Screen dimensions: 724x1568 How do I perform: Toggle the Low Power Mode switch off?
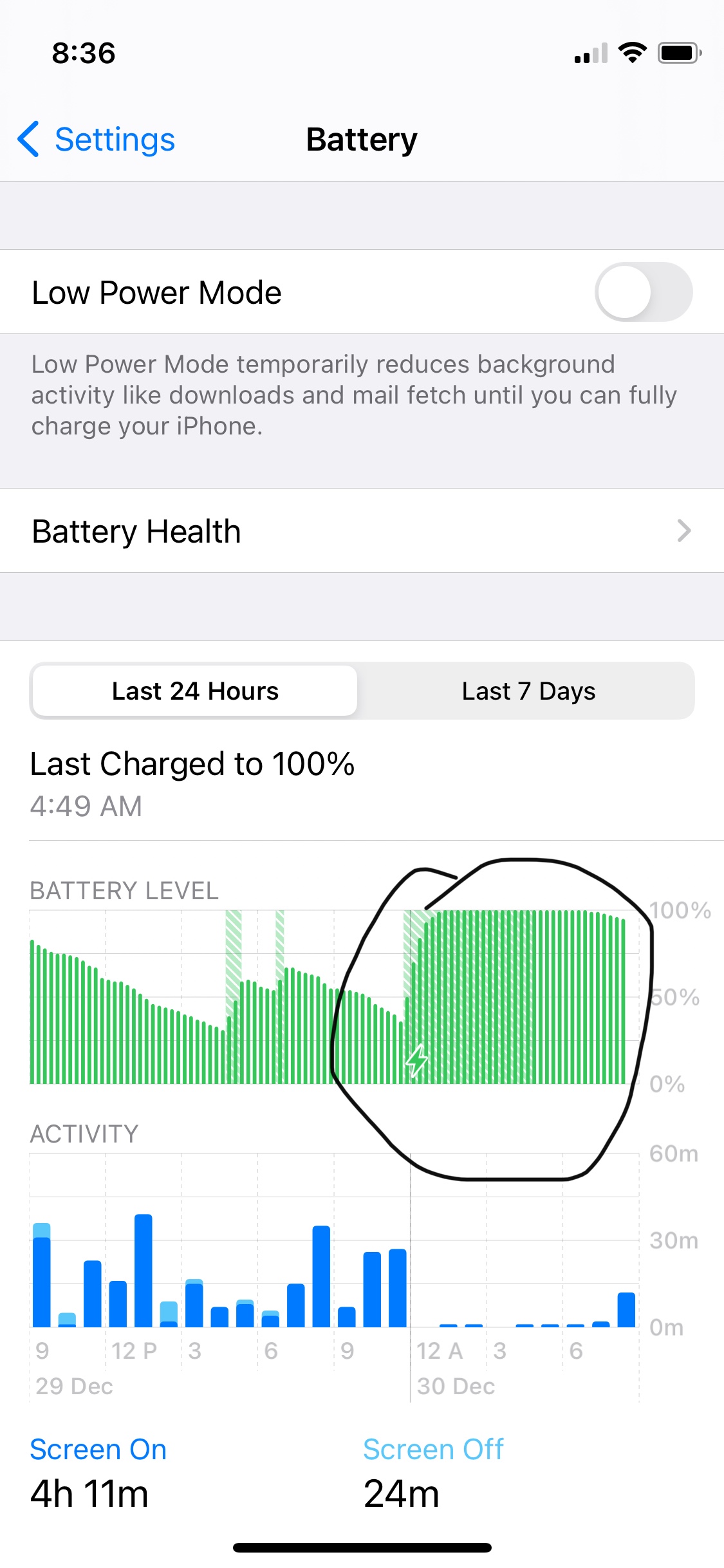tap(644, 292)
